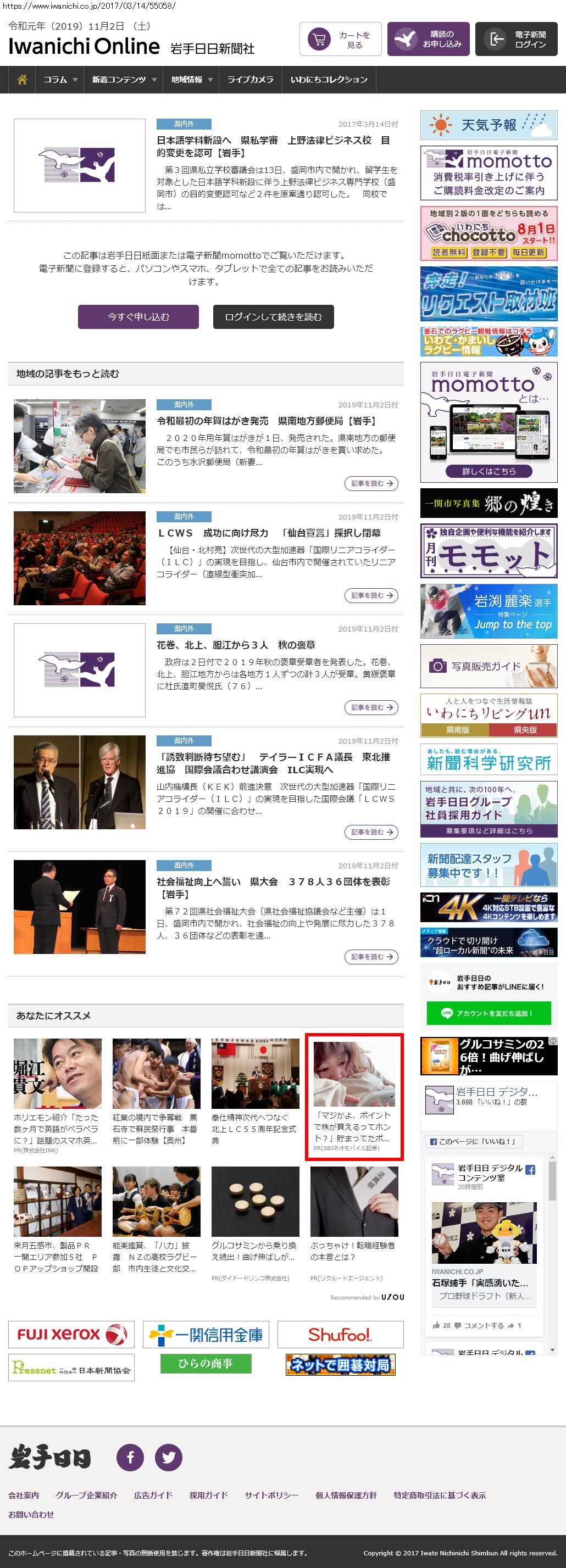Tap 購読のお申し込み button in header

click(429, 40)
